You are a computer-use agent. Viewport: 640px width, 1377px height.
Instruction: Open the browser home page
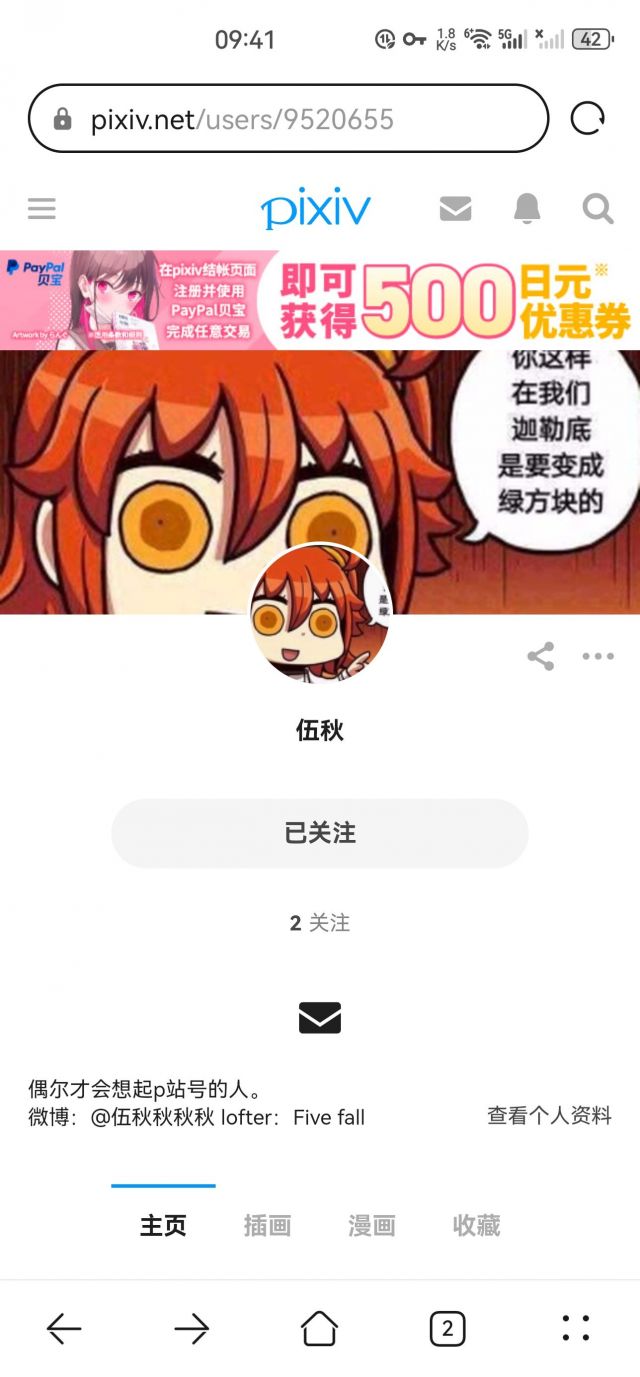point(319,1328)
